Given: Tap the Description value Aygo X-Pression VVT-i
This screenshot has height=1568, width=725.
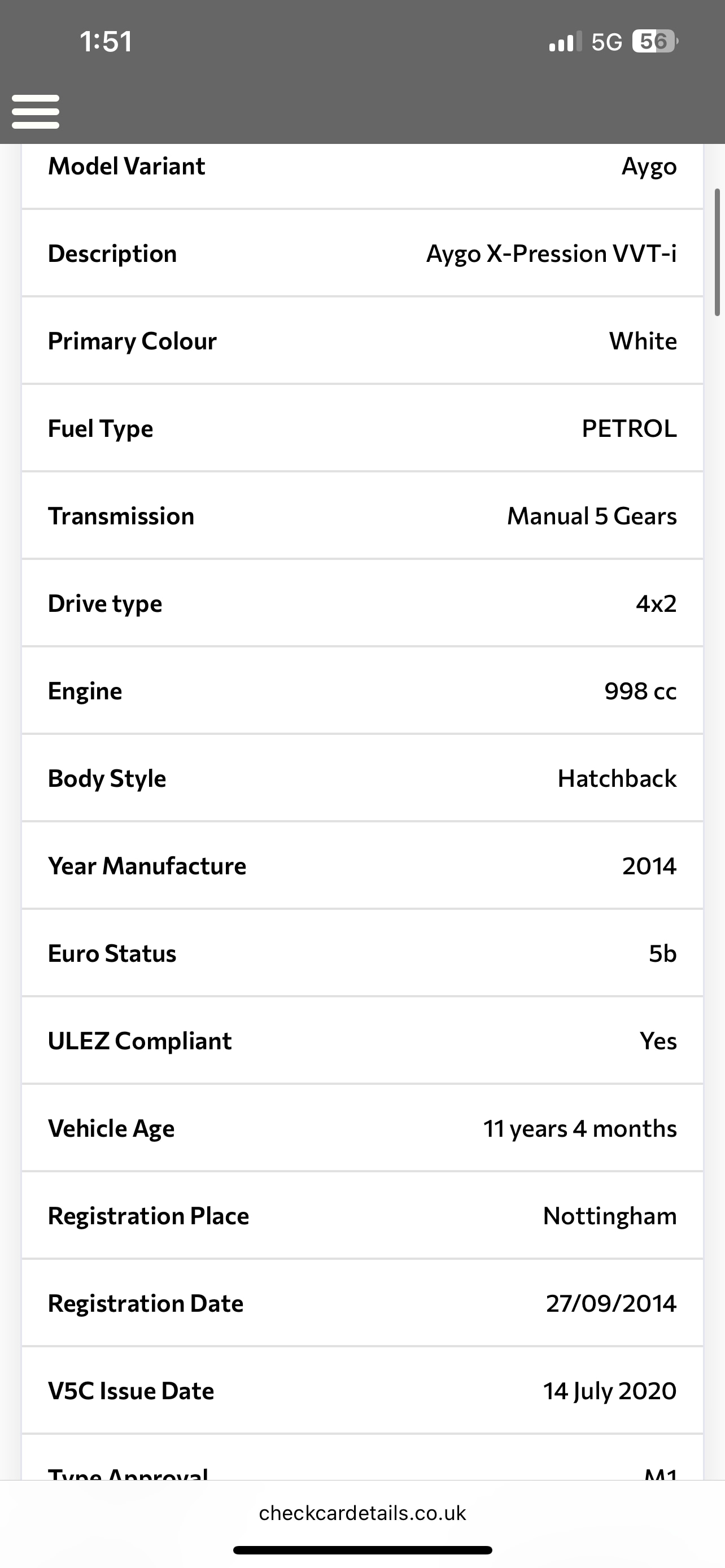Looking at the screenshot, I should pos(551,254).
